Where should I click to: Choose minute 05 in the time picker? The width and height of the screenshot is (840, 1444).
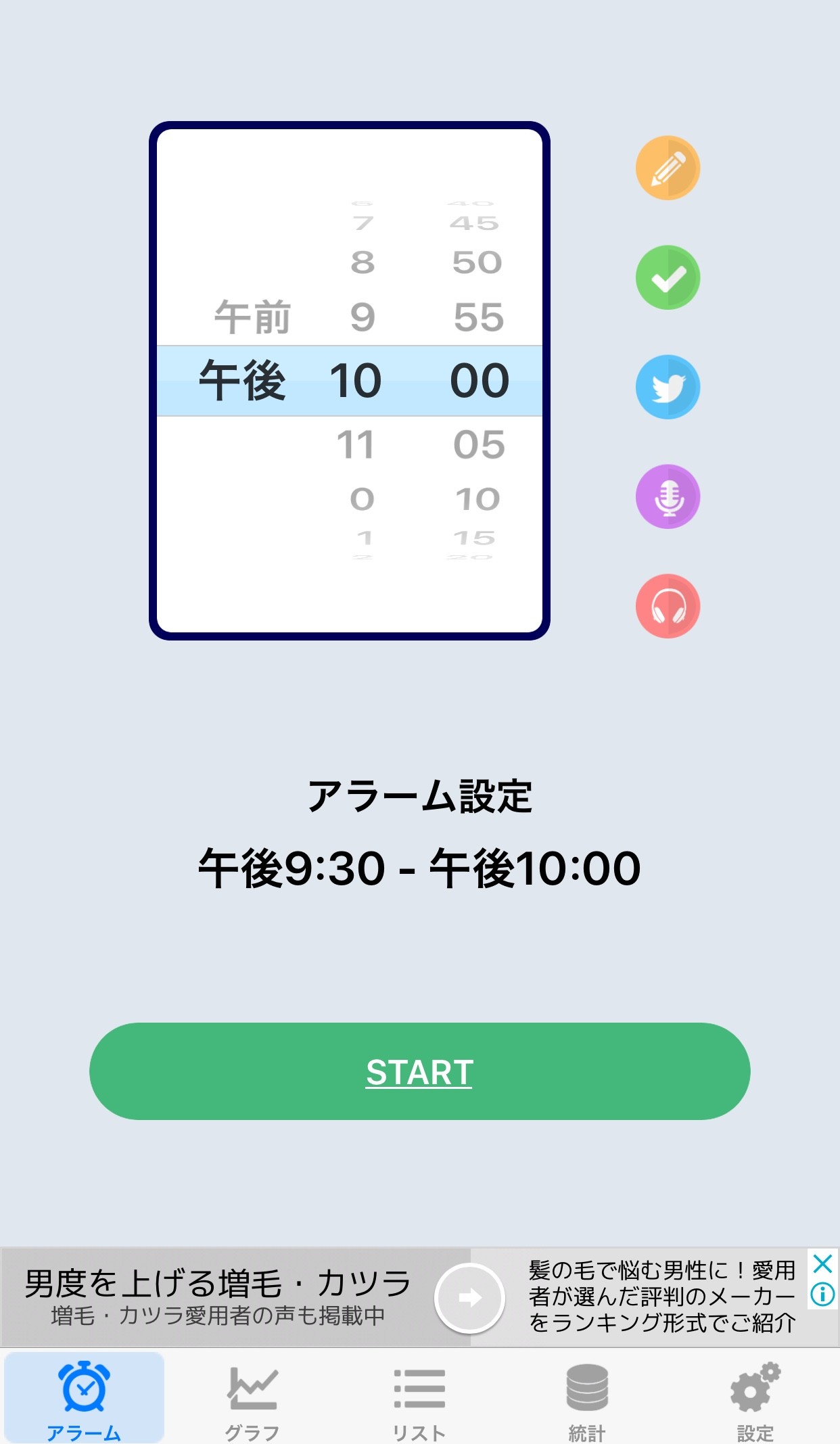479,445
